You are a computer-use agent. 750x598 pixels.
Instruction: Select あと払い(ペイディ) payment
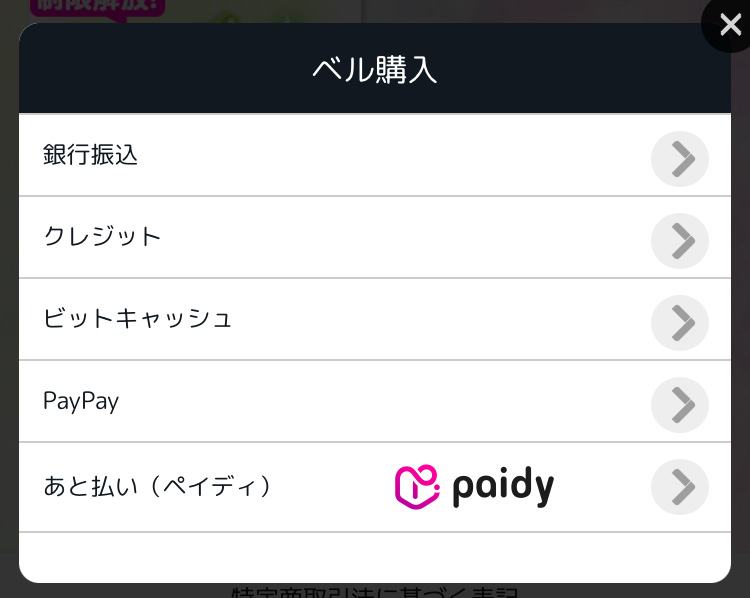(x=375, y=487)
